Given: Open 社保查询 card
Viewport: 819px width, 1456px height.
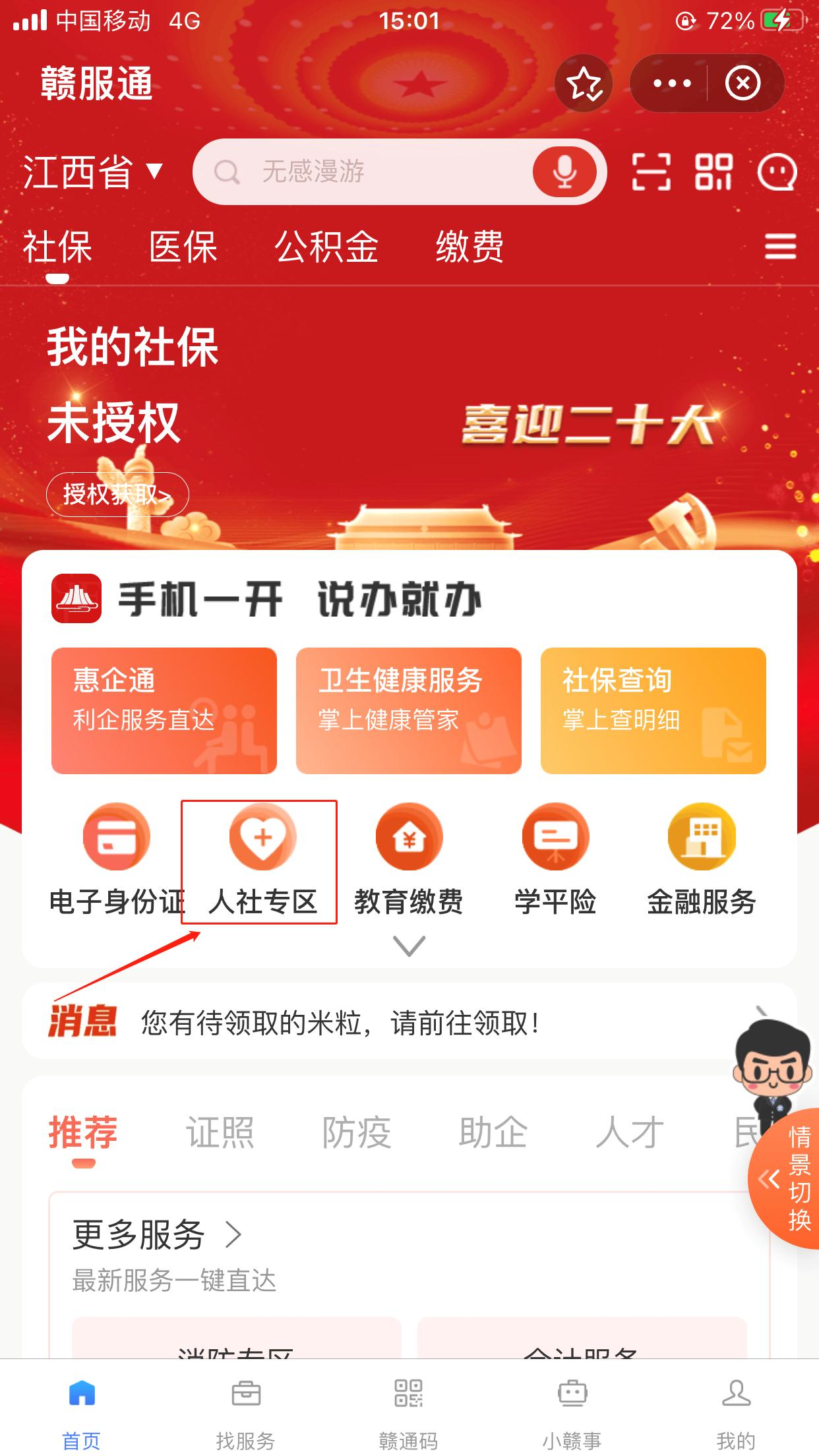Looking at the screenshot, I should click(653, 710).
